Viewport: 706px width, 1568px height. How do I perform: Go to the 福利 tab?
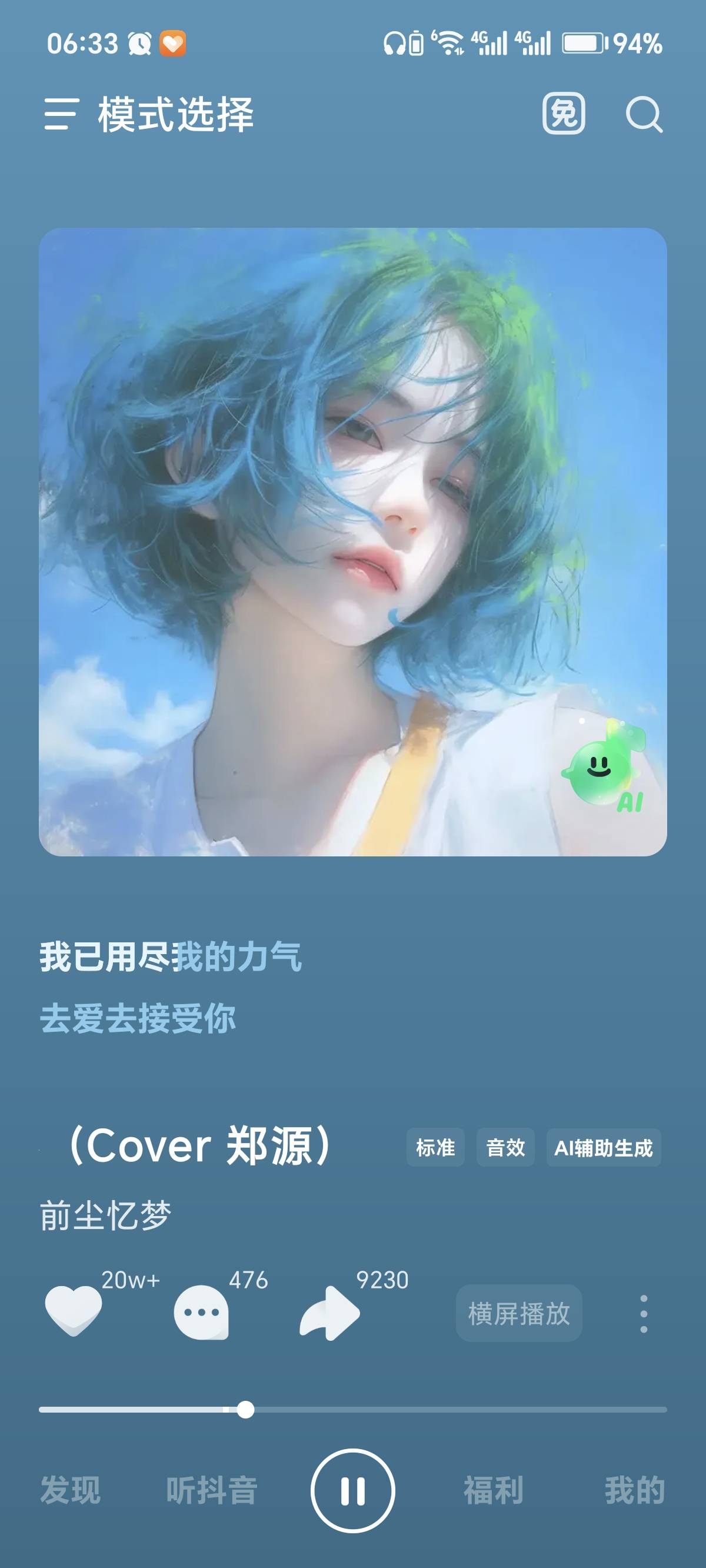[x=494, y=1491]
